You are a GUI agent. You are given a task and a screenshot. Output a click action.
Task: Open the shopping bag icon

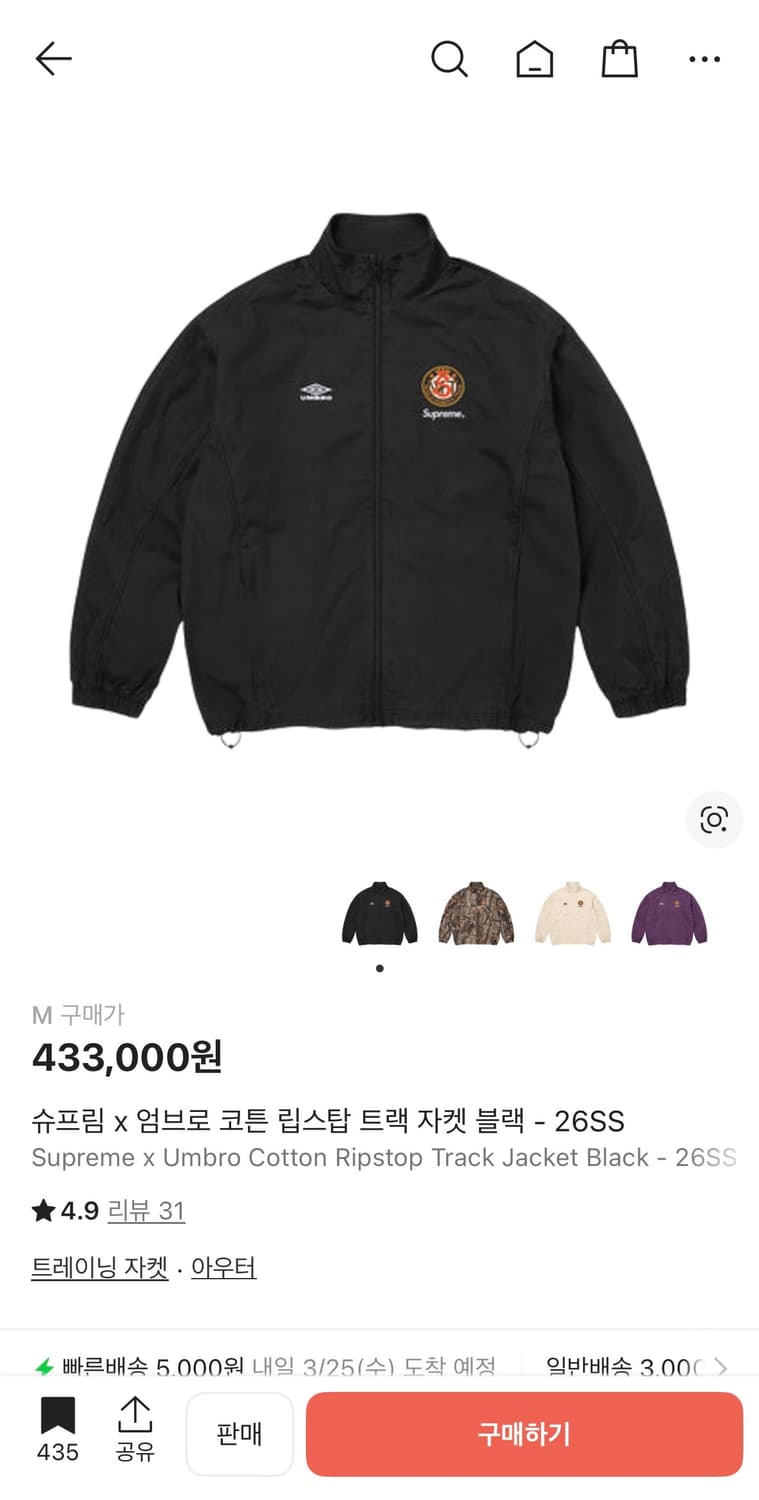[620, 58]
